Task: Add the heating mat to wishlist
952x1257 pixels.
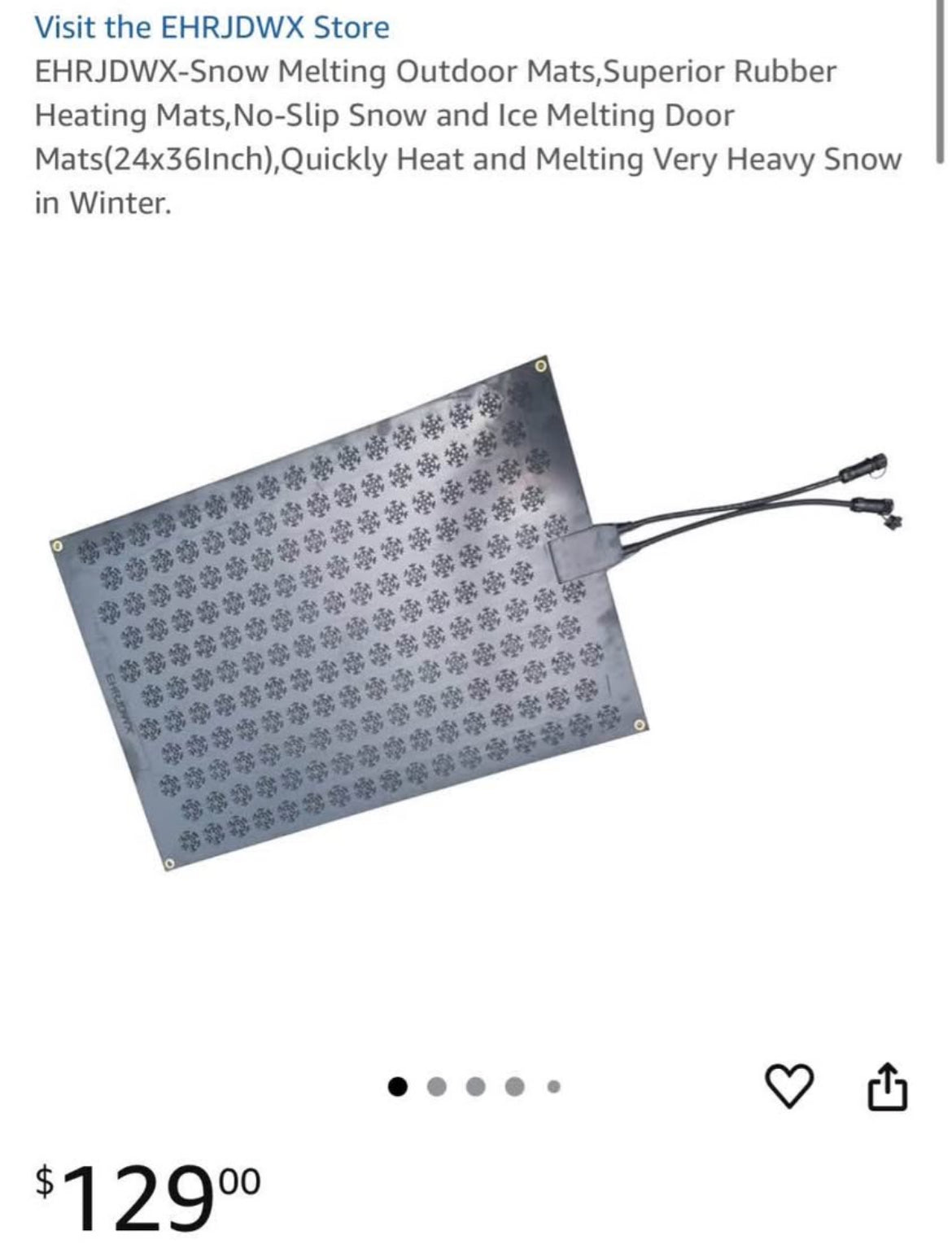Action: tap(789, 1086)
